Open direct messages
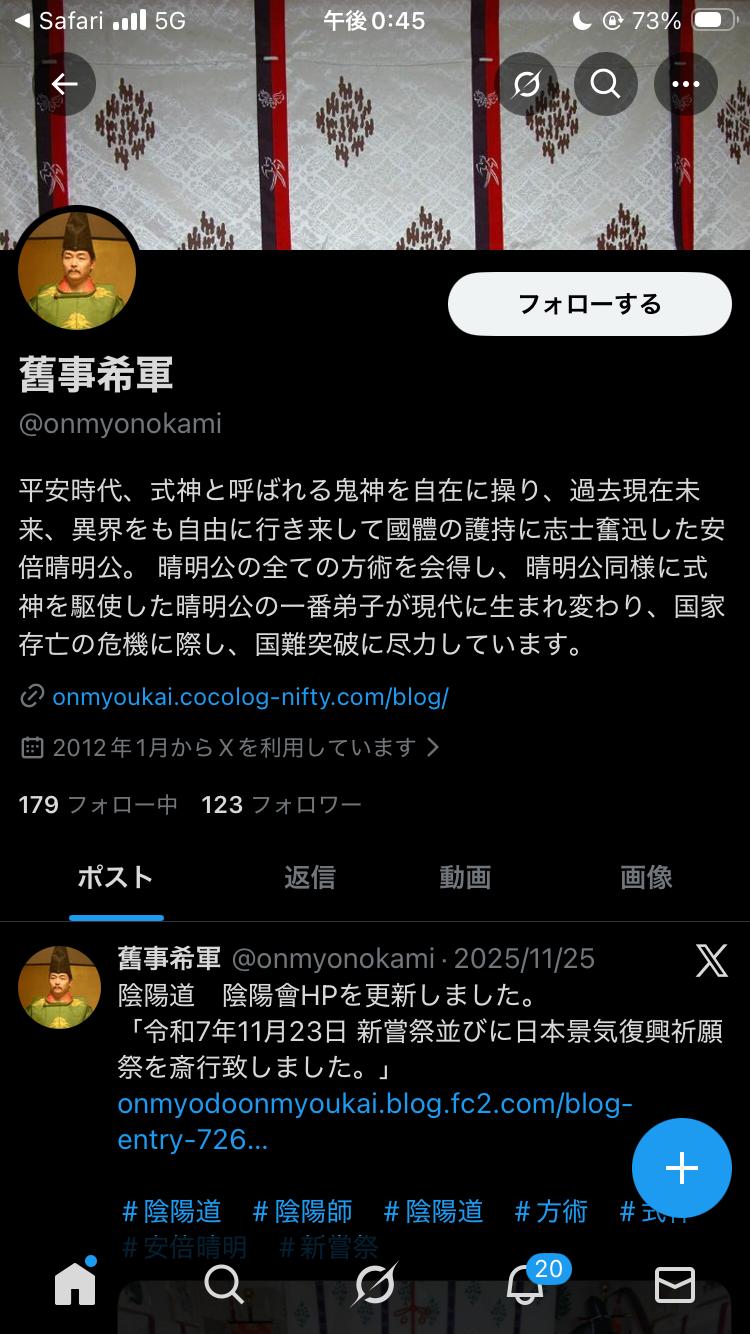Image resolution: width=750 pixels, height=1334 pixels. pos(674,1284)
